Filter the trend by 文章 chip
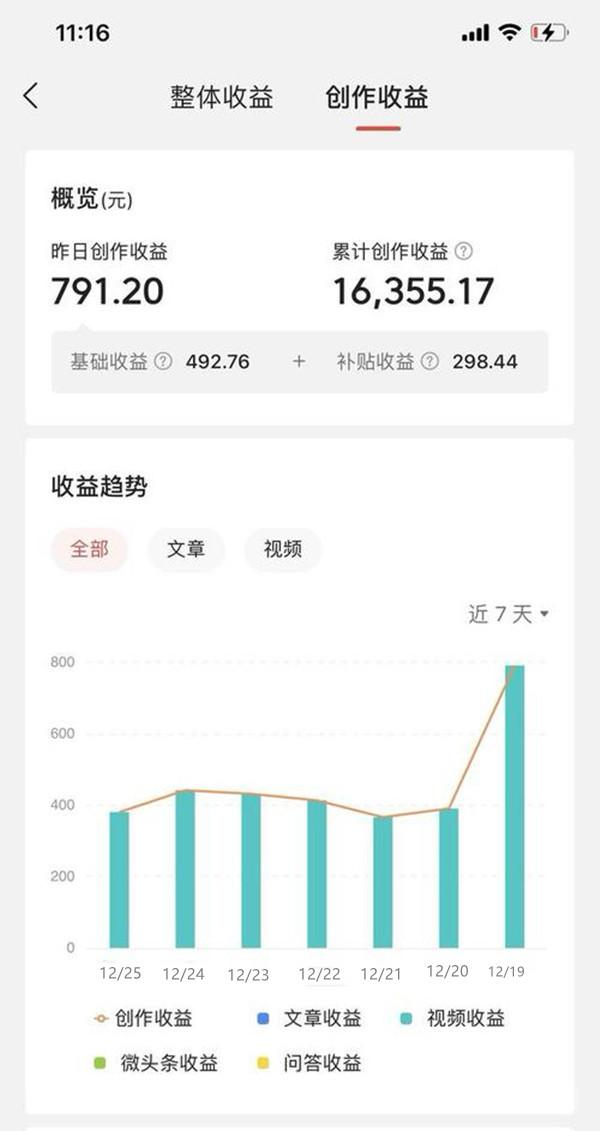The image size is (600, 1131). [186, 550]
